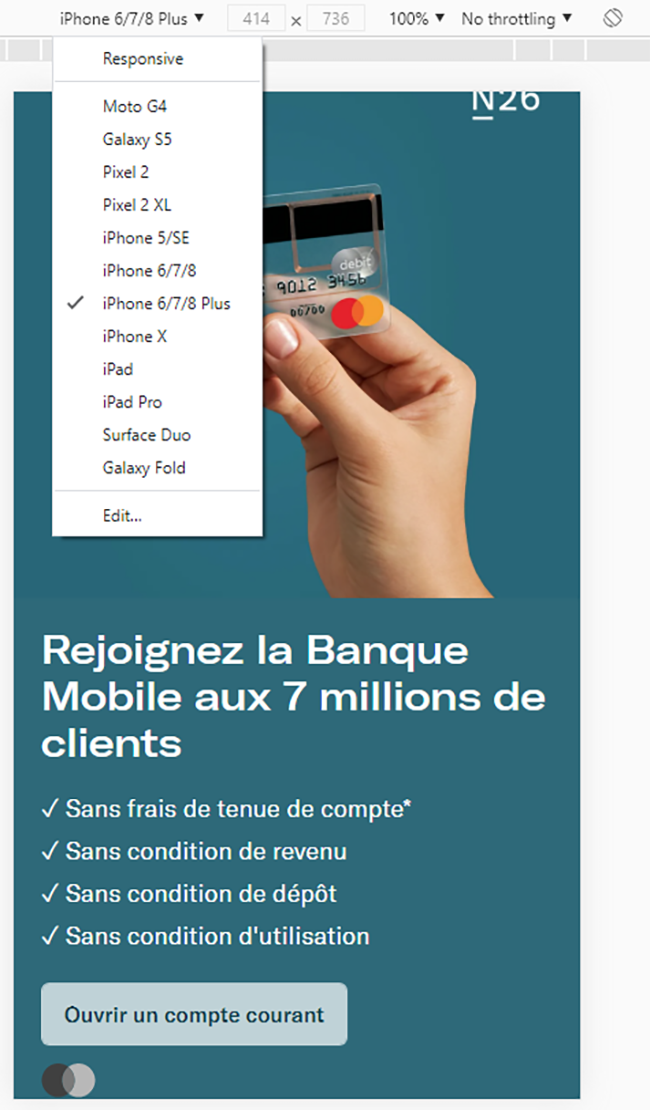Open the No throttling dropdown
650x1110 pixels.
[x=516, y=18]
